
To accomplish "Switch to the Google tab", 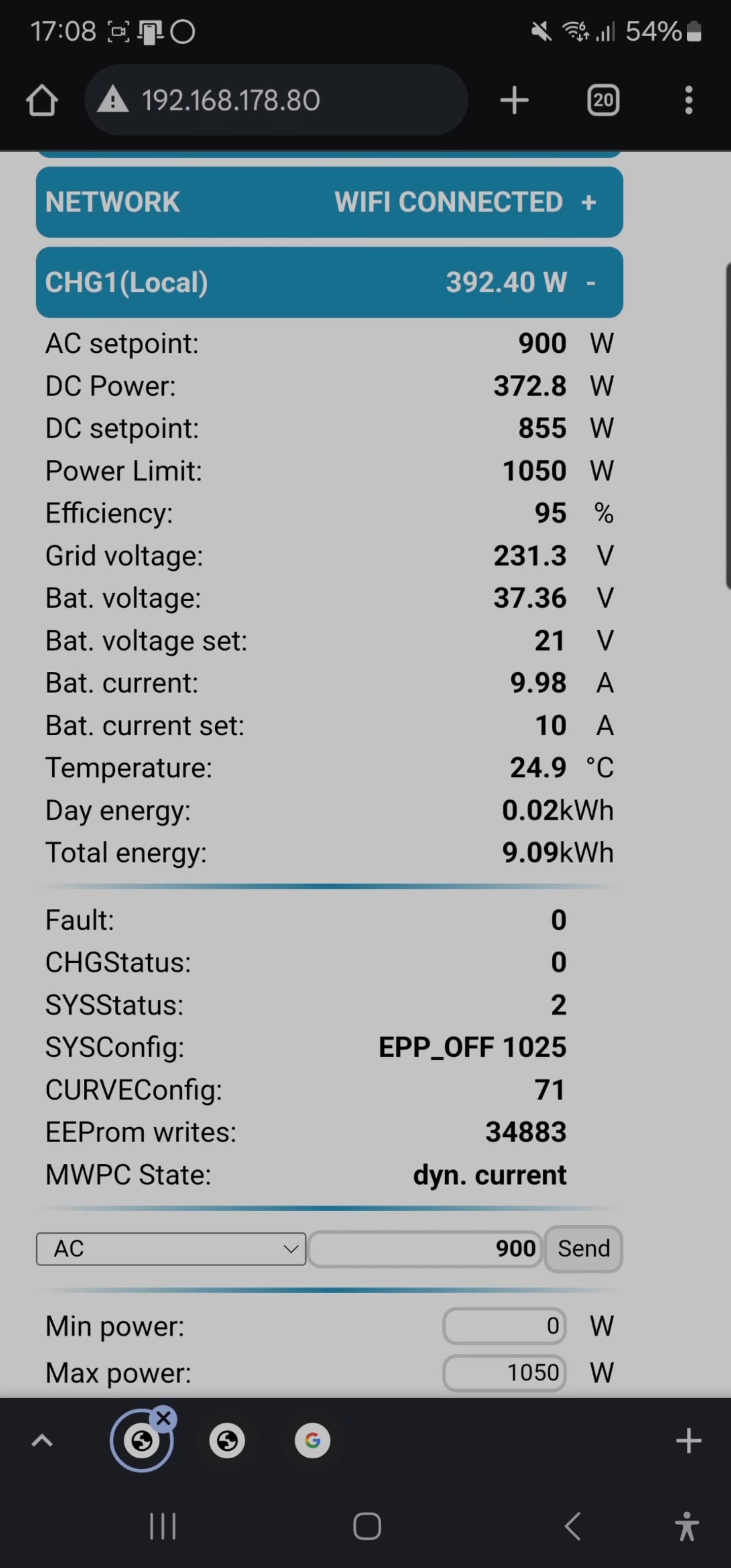I will pos(312,1441).
